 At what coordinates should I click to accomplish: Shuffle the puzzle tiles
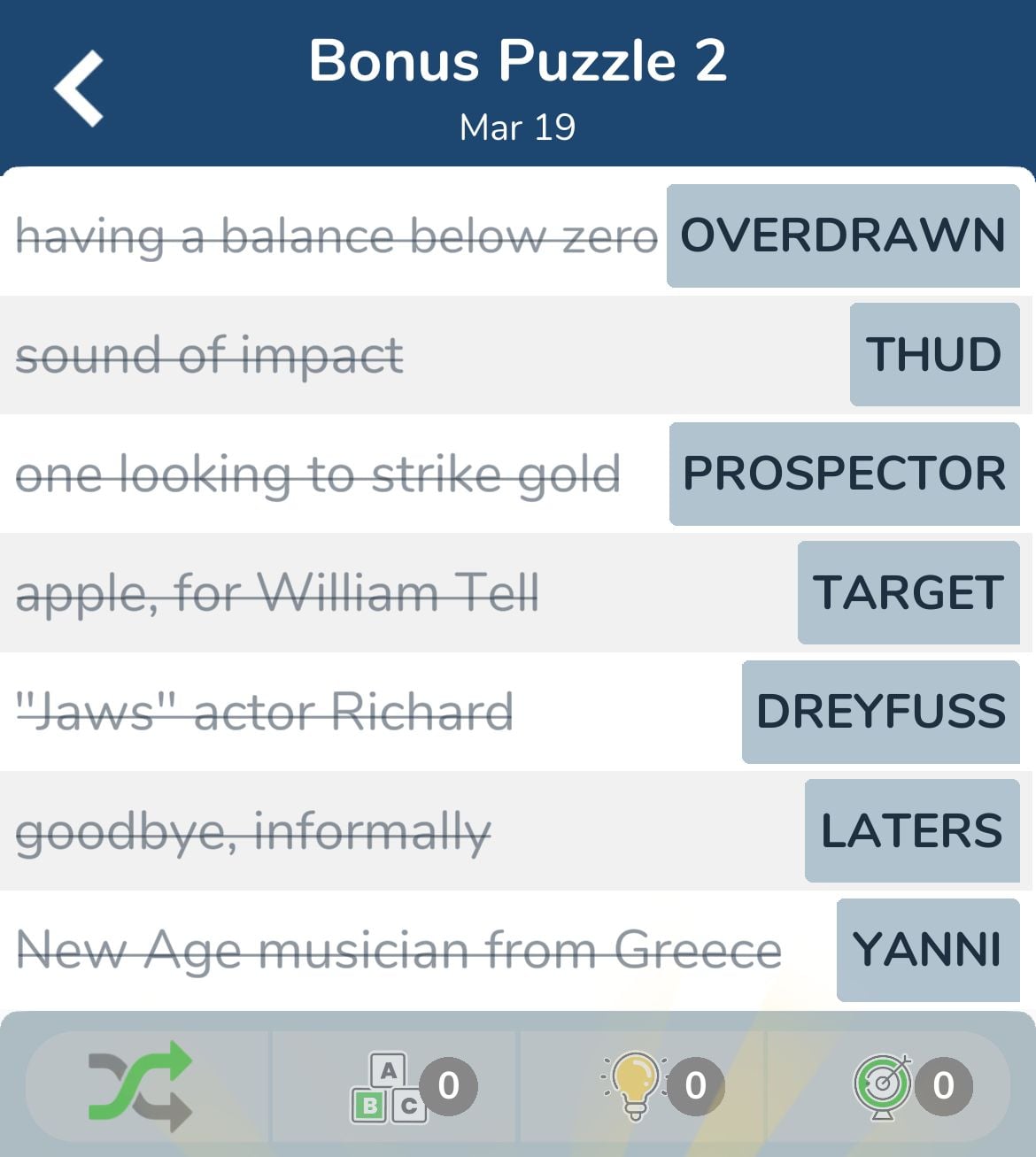coord(142,1085)
